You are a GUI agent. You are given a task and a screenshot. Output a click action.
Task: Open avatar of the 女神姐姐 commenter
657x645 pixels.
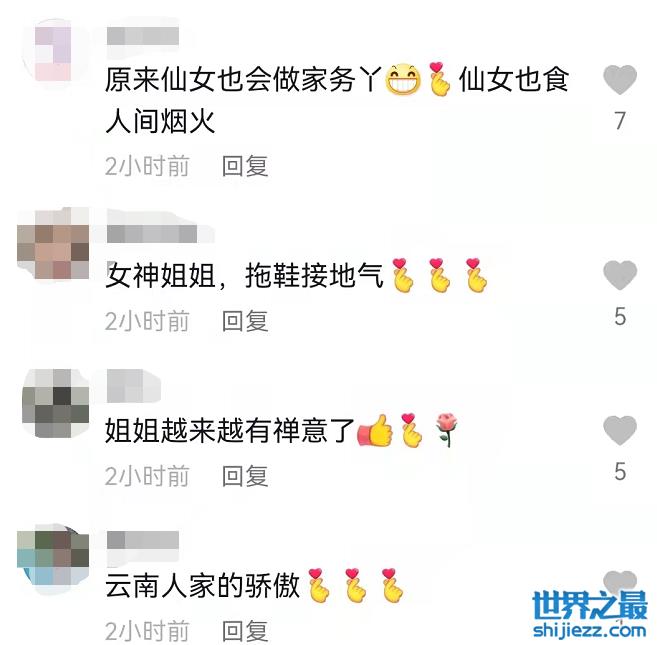(x=53, y=243)
